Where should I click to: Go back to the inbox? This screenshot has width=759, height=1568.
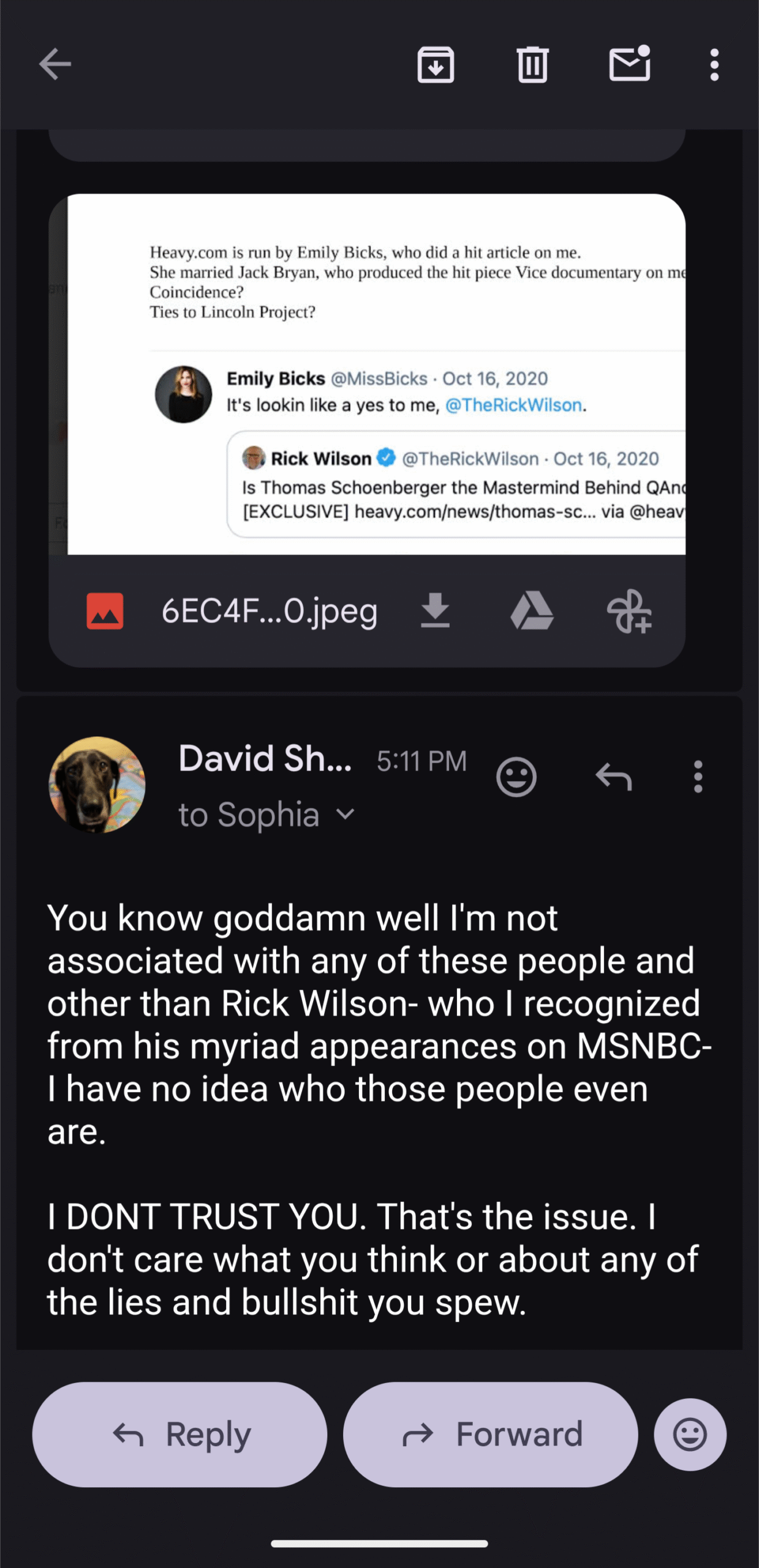click(55, 64)
